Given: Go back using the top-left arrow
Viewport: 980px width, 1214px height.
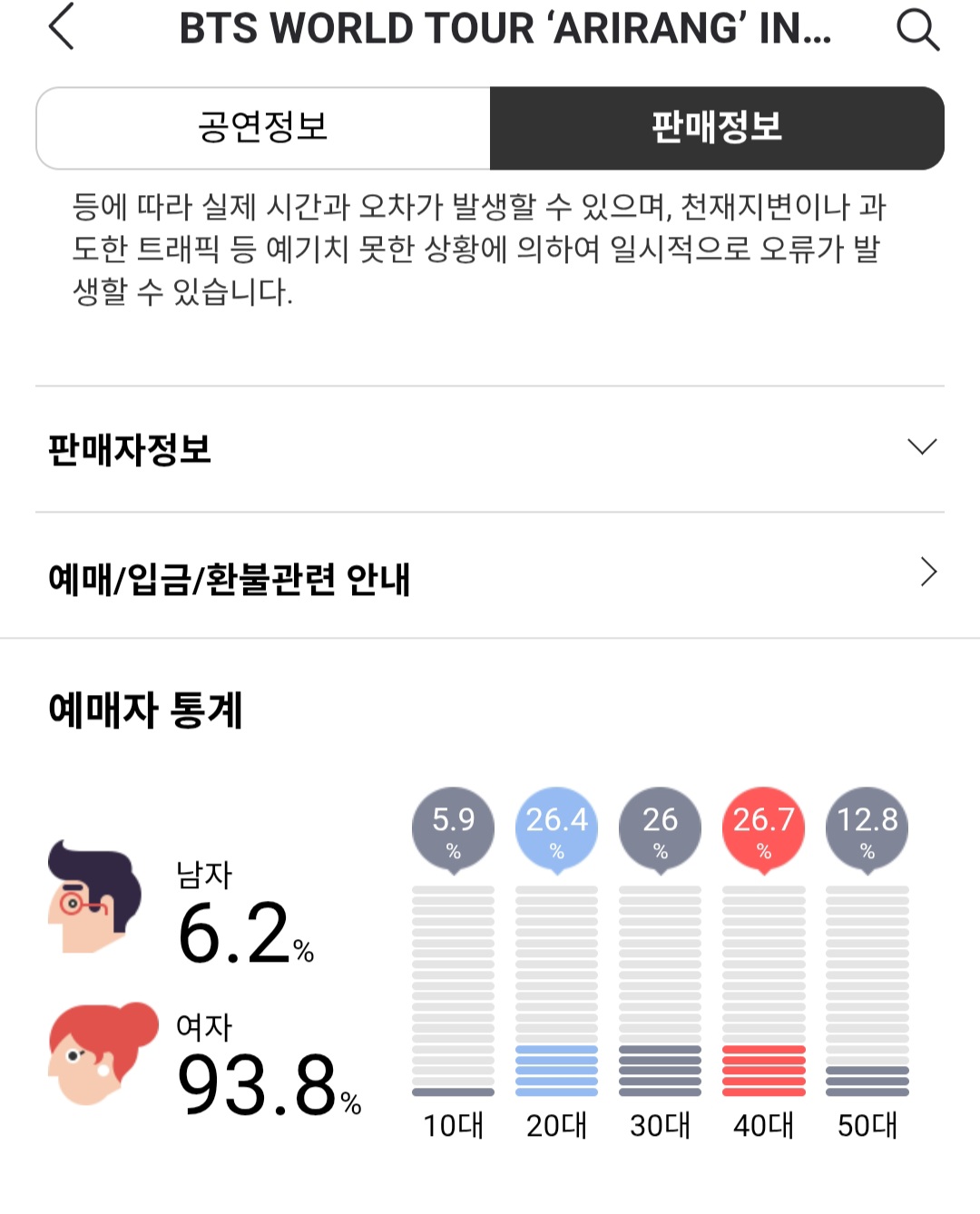Looking at the screenshot, I should tap(61, 26).
